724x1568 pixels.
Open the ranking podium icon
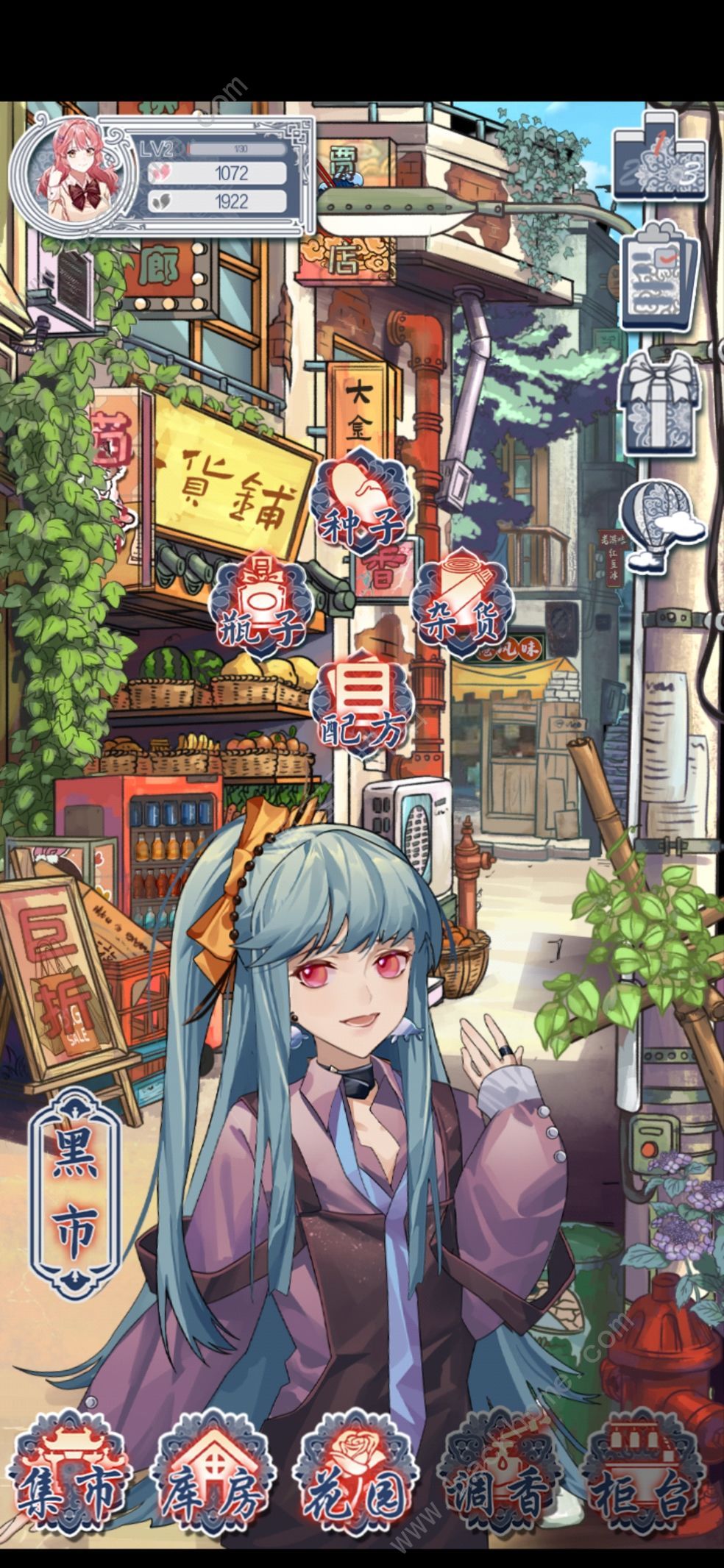pos(661,156)
